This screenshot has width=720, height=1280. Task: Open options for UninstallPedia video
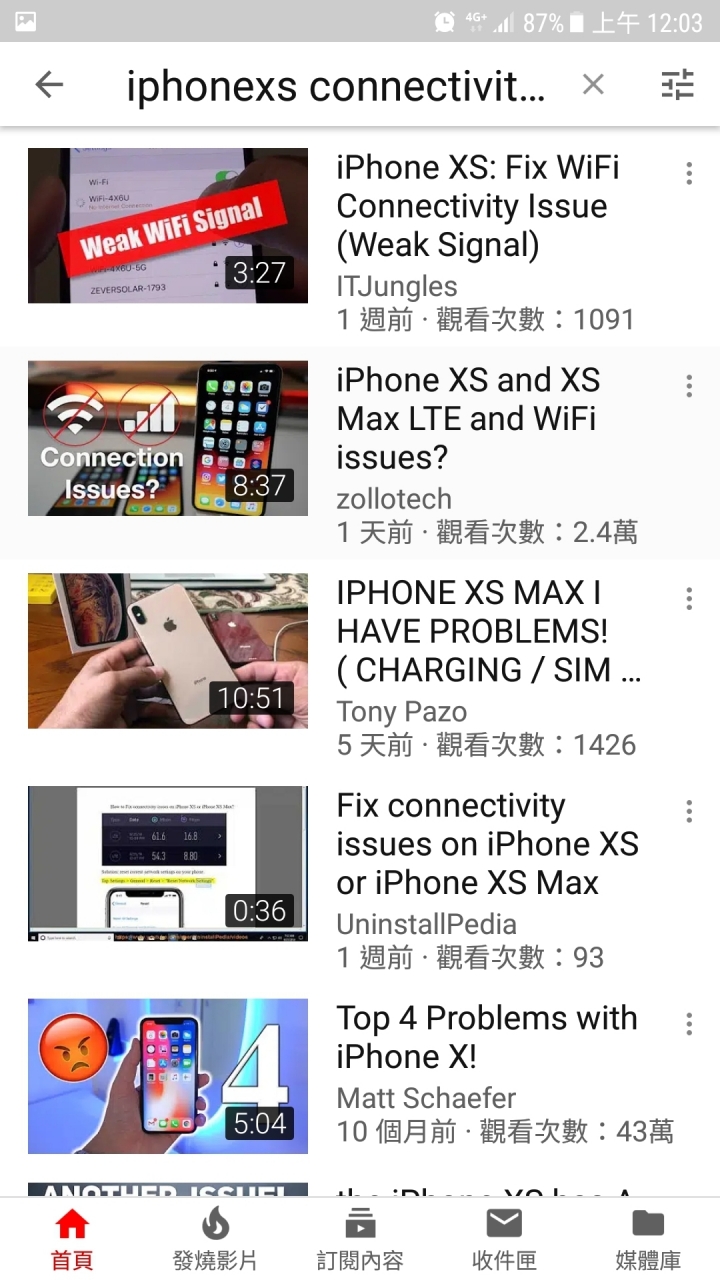[x=689, y=811]
